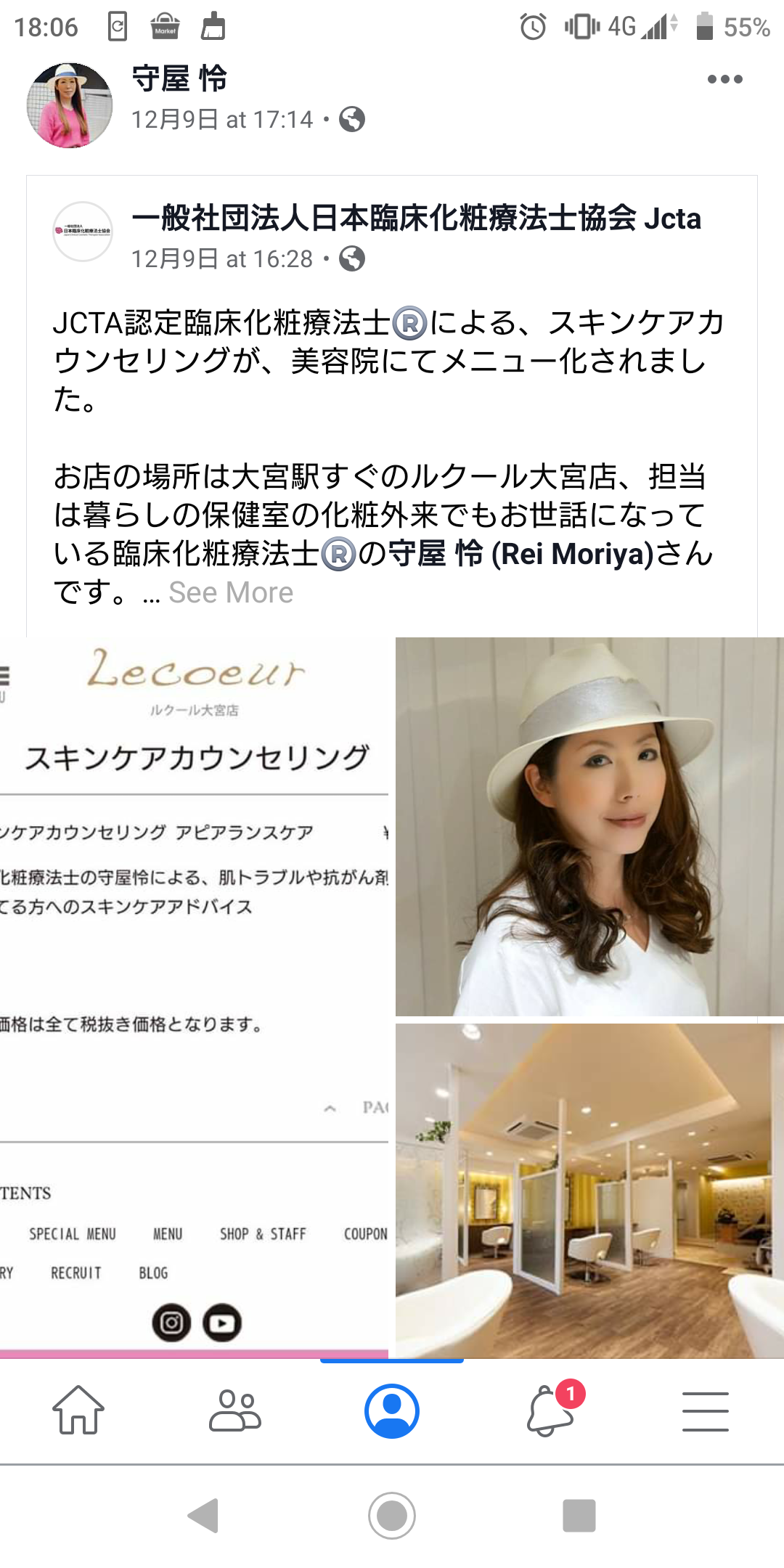Viewport: 784px width, 1568px height.
Task: Open the Lecoeur skincare counseling screenshot image
Action: [x=194, y=995]
